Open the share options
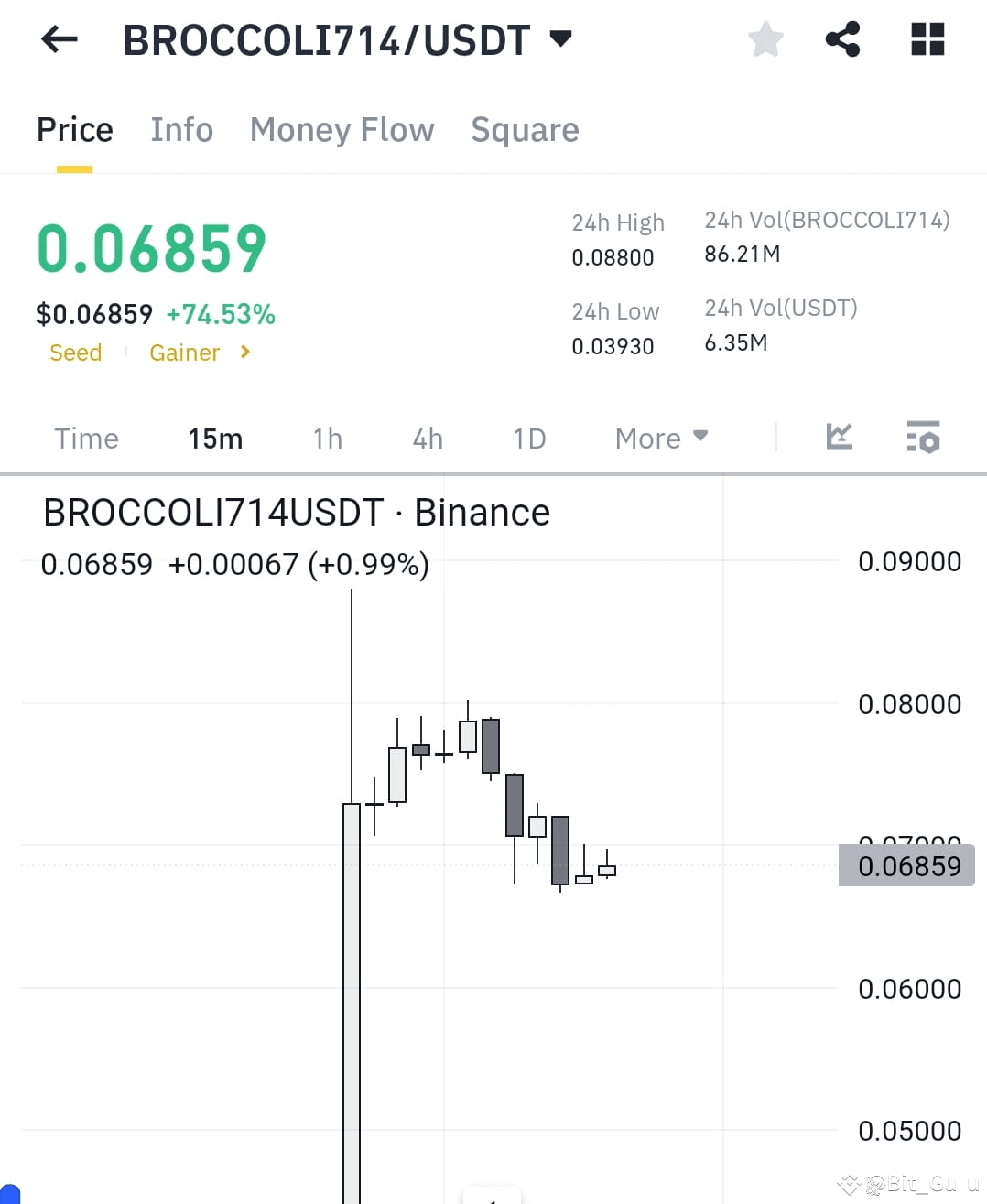The width and height of the screenshot is (987, 1204). click(842, 39)
